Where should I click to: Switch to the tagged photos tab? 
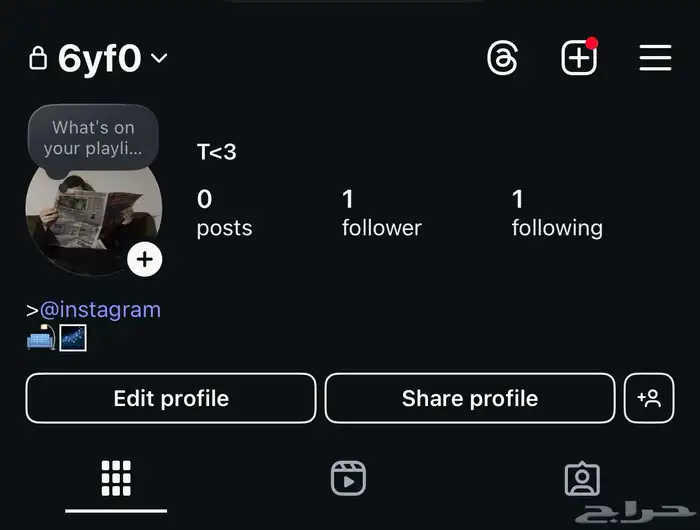(x=582, y=479)
